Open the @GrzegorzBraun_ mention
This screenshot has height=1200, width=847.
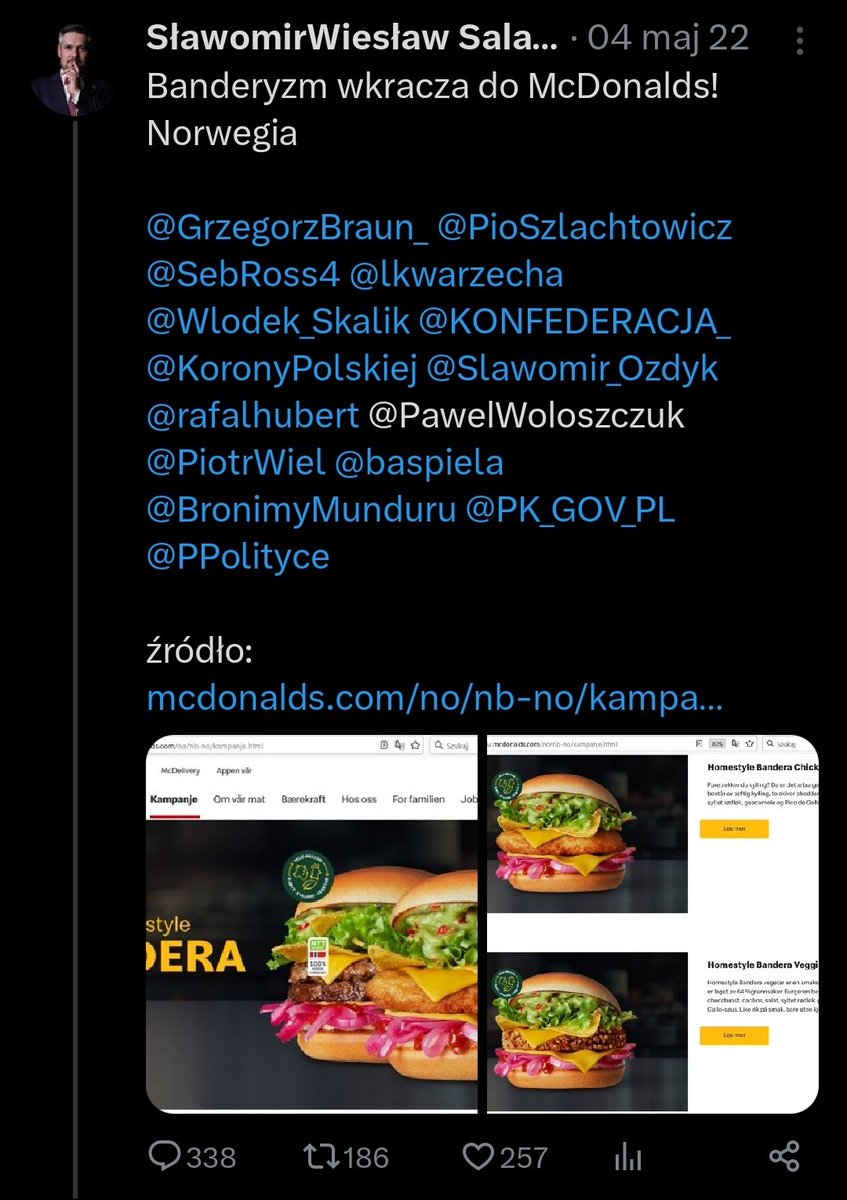coord(287,227)
